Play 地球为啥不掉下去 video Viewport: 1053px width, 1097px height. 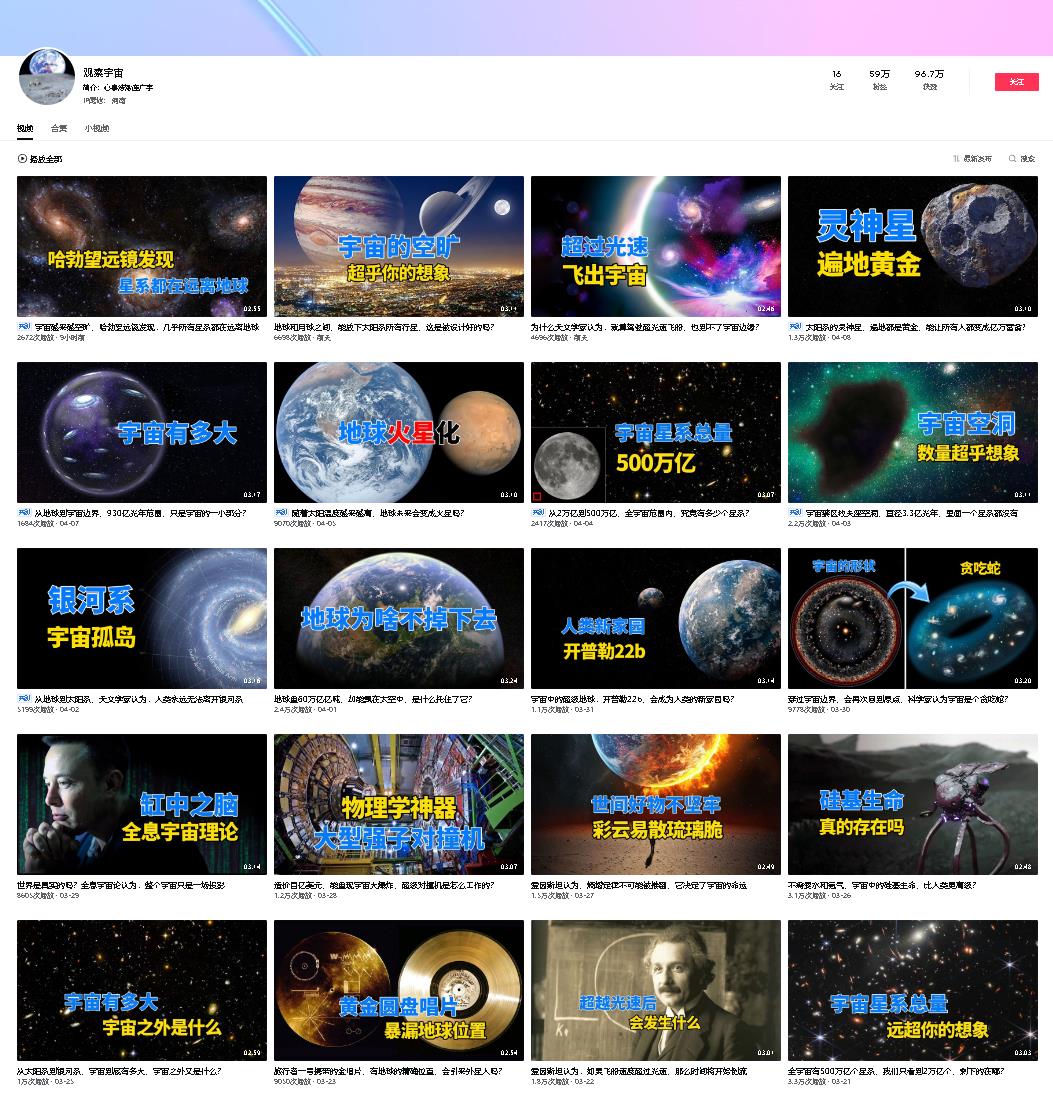click(x=399, y=618)
